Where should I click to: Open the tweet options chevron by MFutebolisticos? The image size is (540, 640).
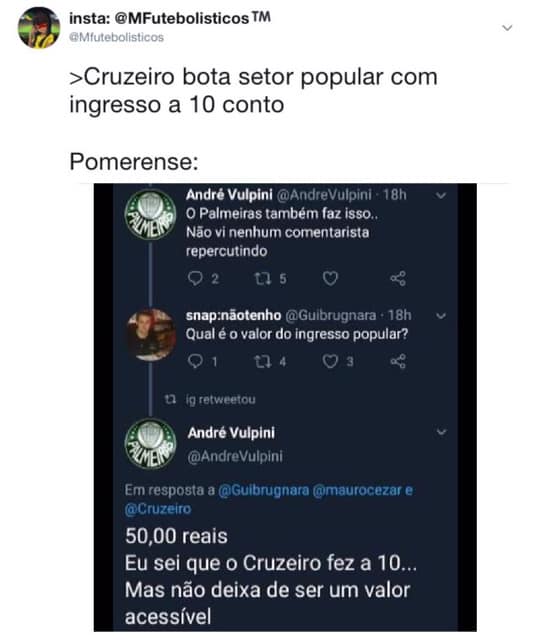click(507, 28)
